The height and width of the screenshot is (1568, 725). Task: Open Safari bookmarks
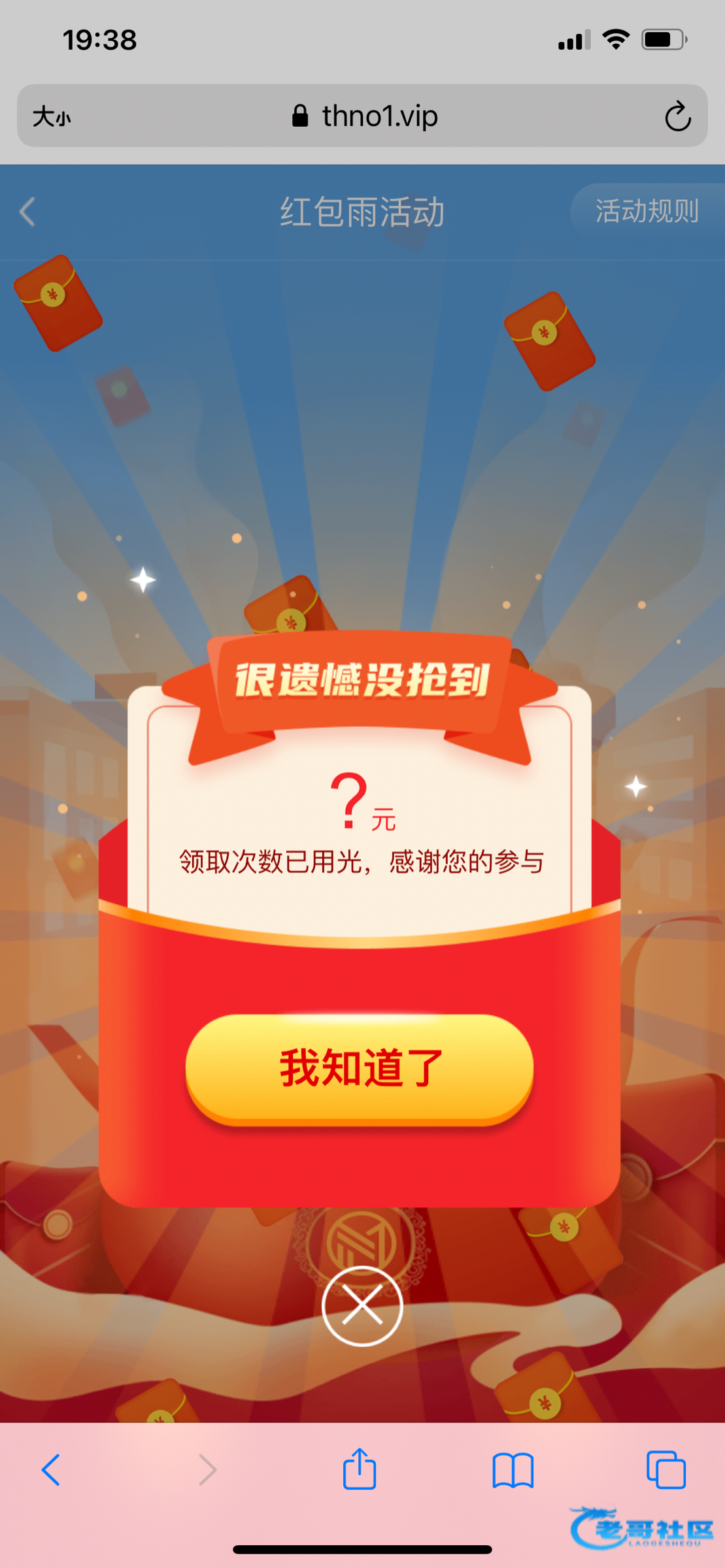[513, 1470]
